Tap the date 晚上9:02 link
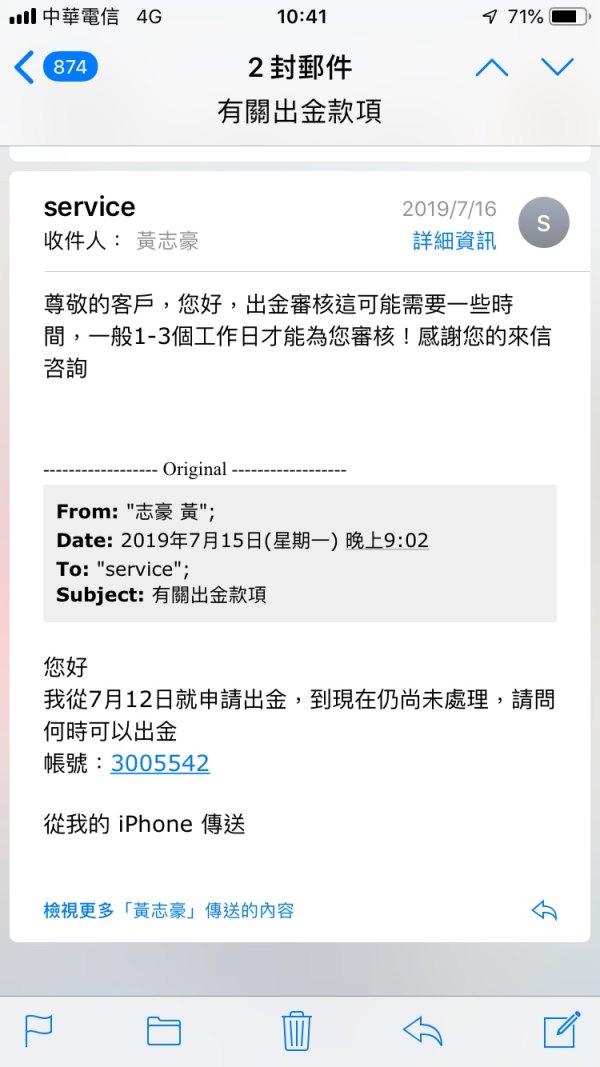The height and width of the screenshot is (1067, 600). 387,541
